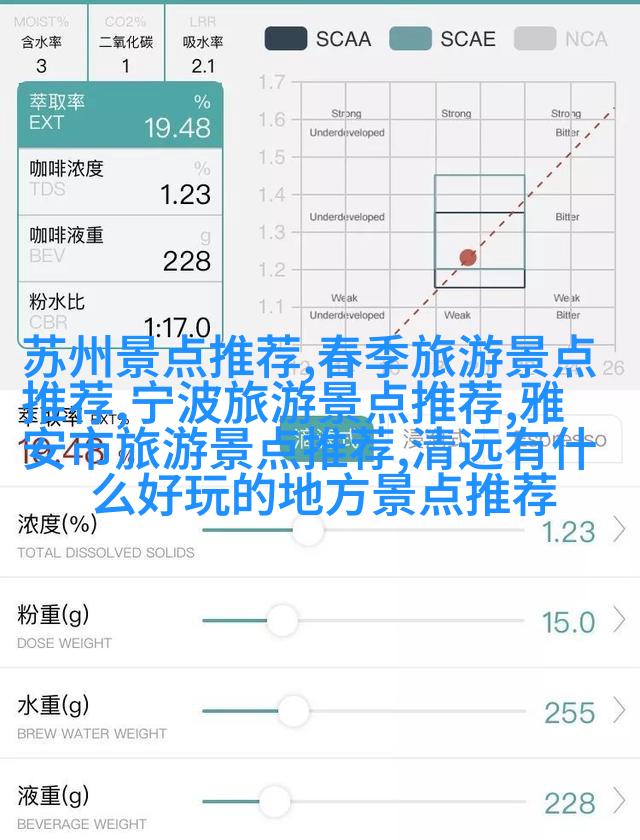Edit the LRR 吸水率 value
This screenshot has height=840, width=640.
203,66
